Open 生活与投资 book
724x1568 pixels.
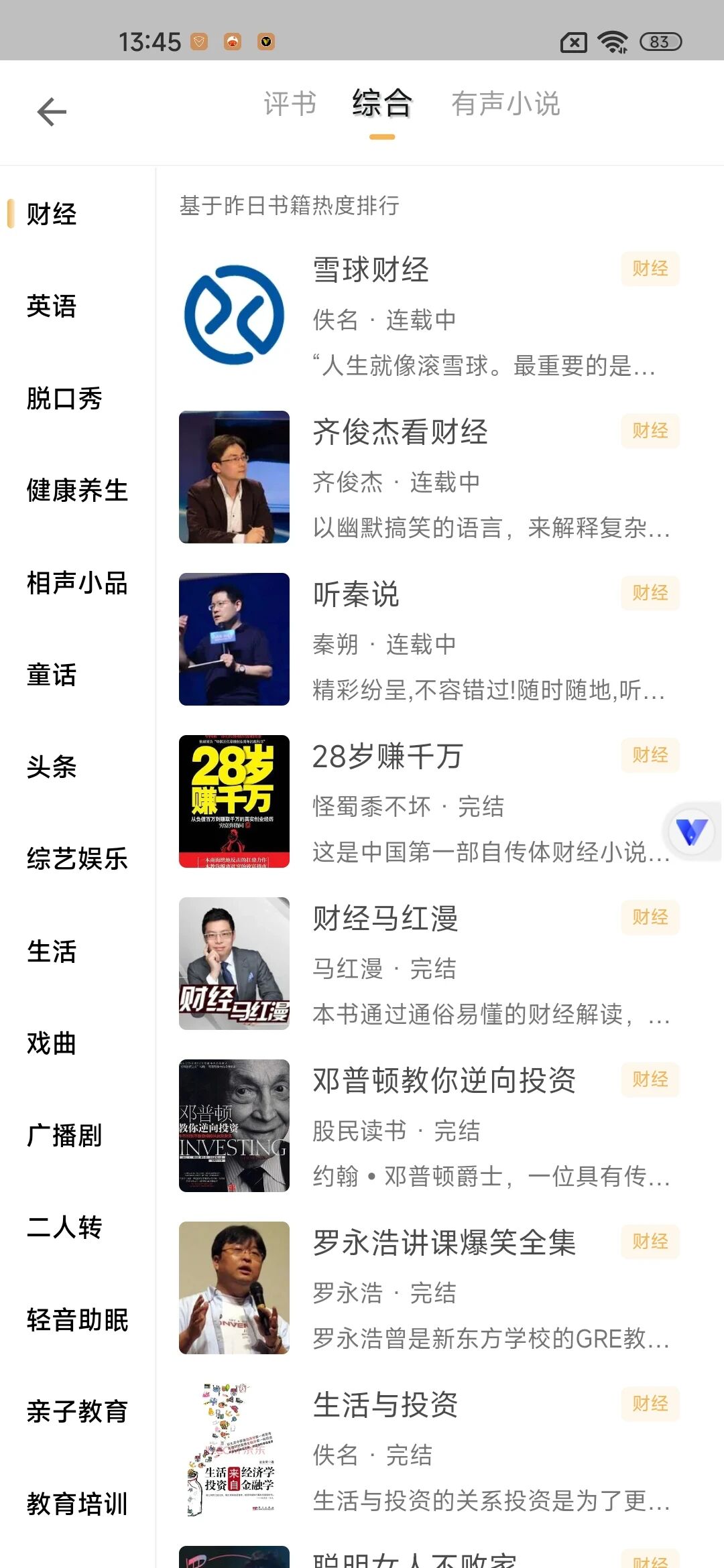(429, 1450)
